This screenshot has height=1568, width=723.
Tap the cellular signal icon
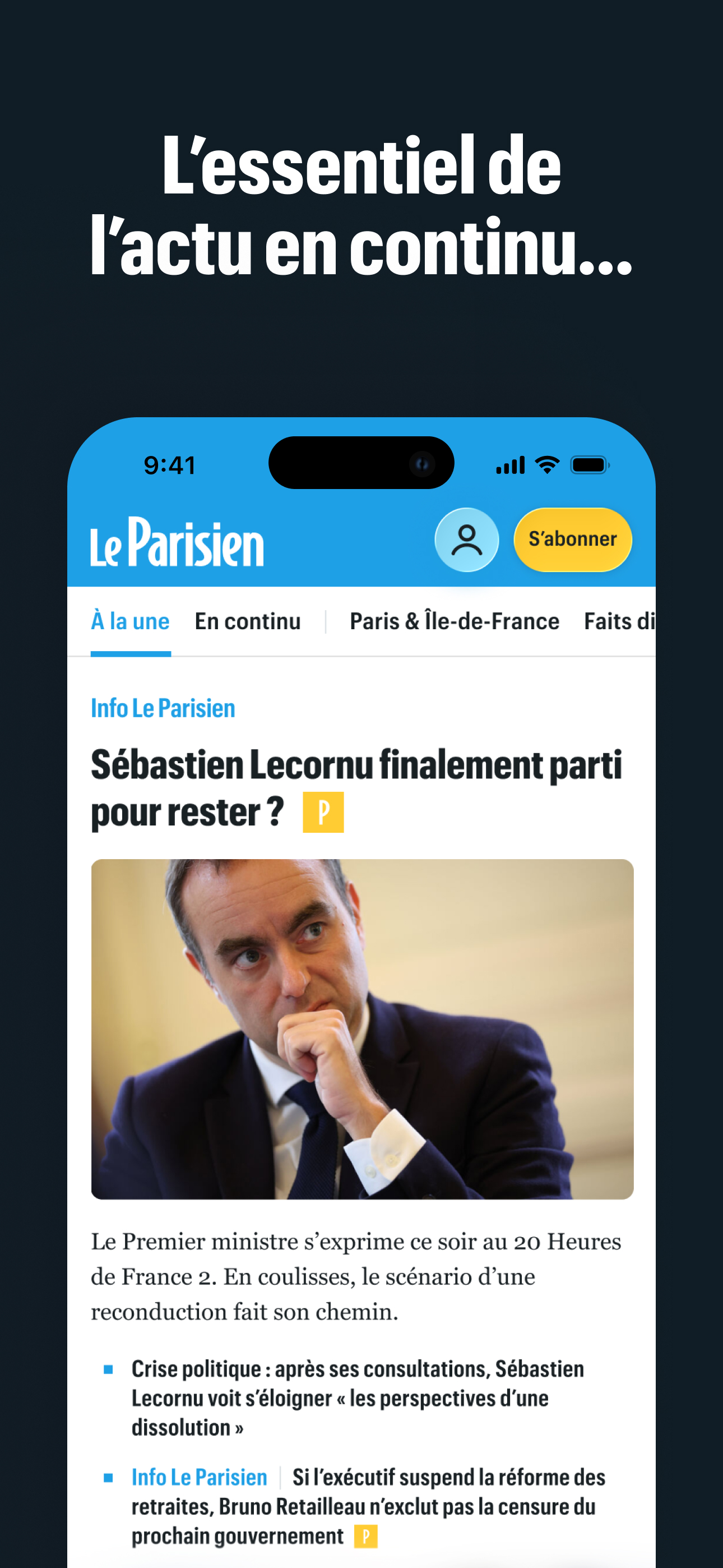pyautogui.click(x=511, y=464)
